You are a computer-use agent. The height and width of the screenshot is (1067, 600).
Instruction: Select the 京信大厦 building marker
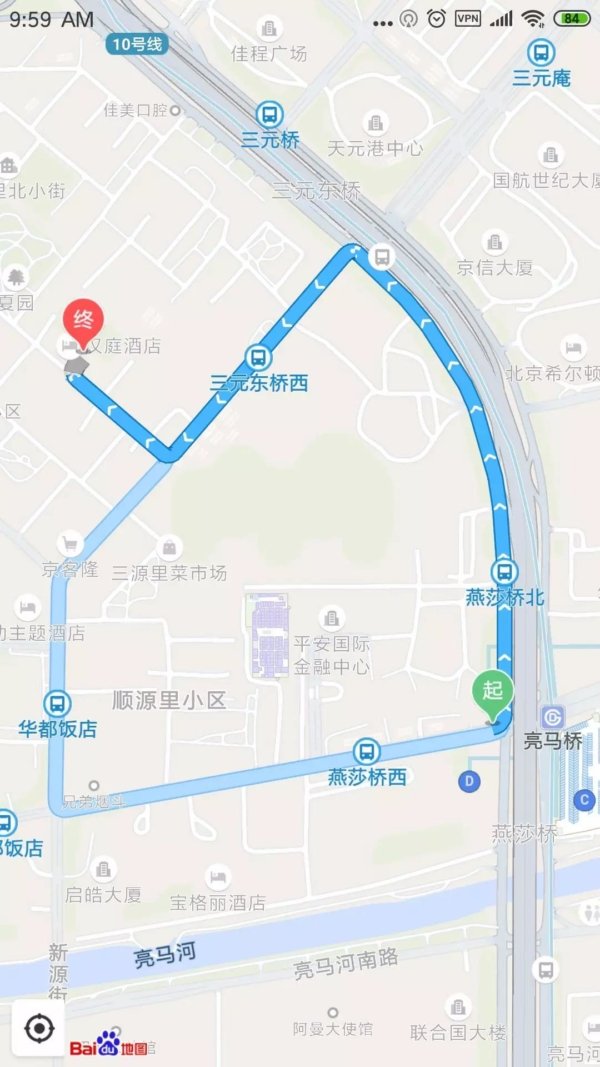(494, 242)
